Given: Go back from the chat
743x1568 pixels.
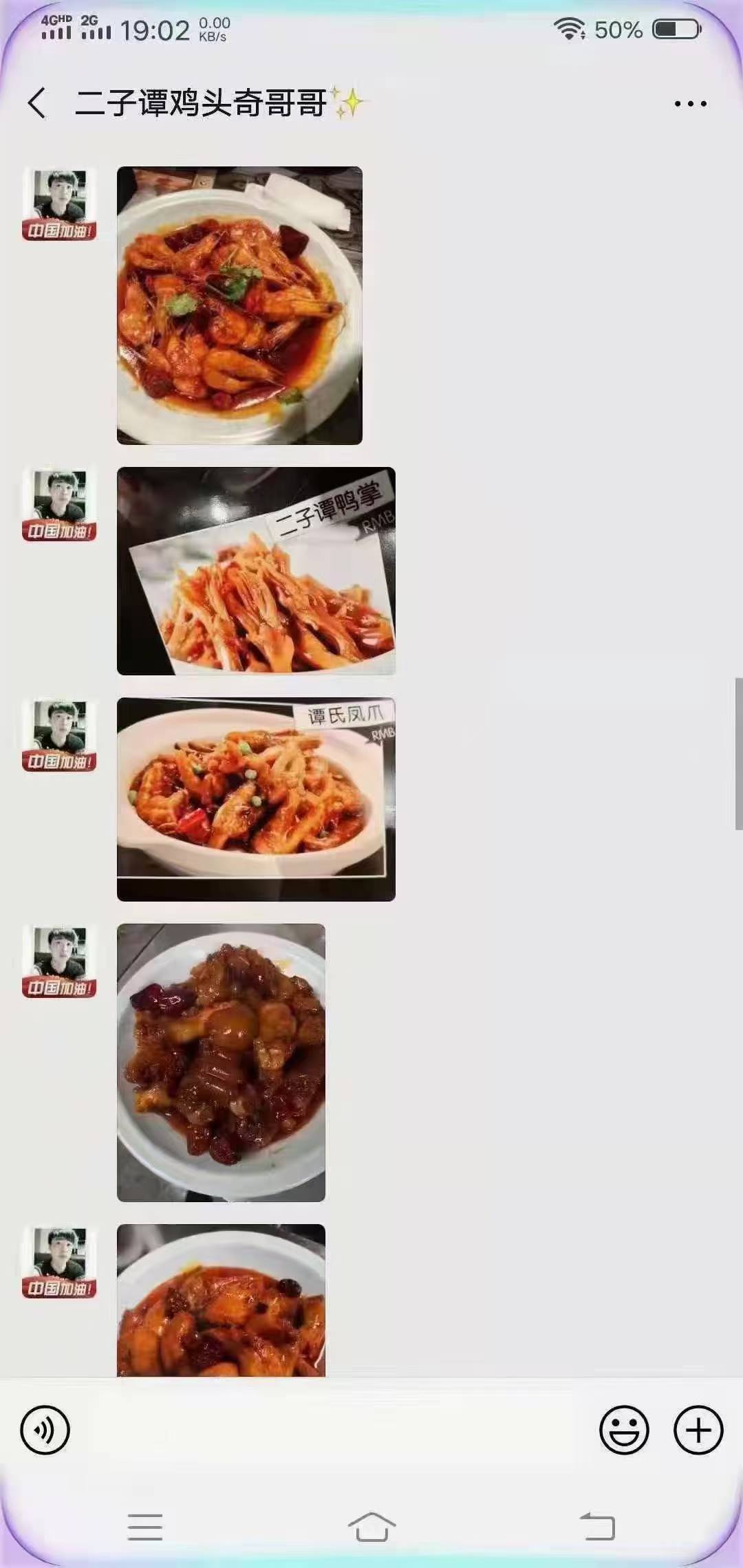Looking at the screenshot, I should click(x=37, y=103).
